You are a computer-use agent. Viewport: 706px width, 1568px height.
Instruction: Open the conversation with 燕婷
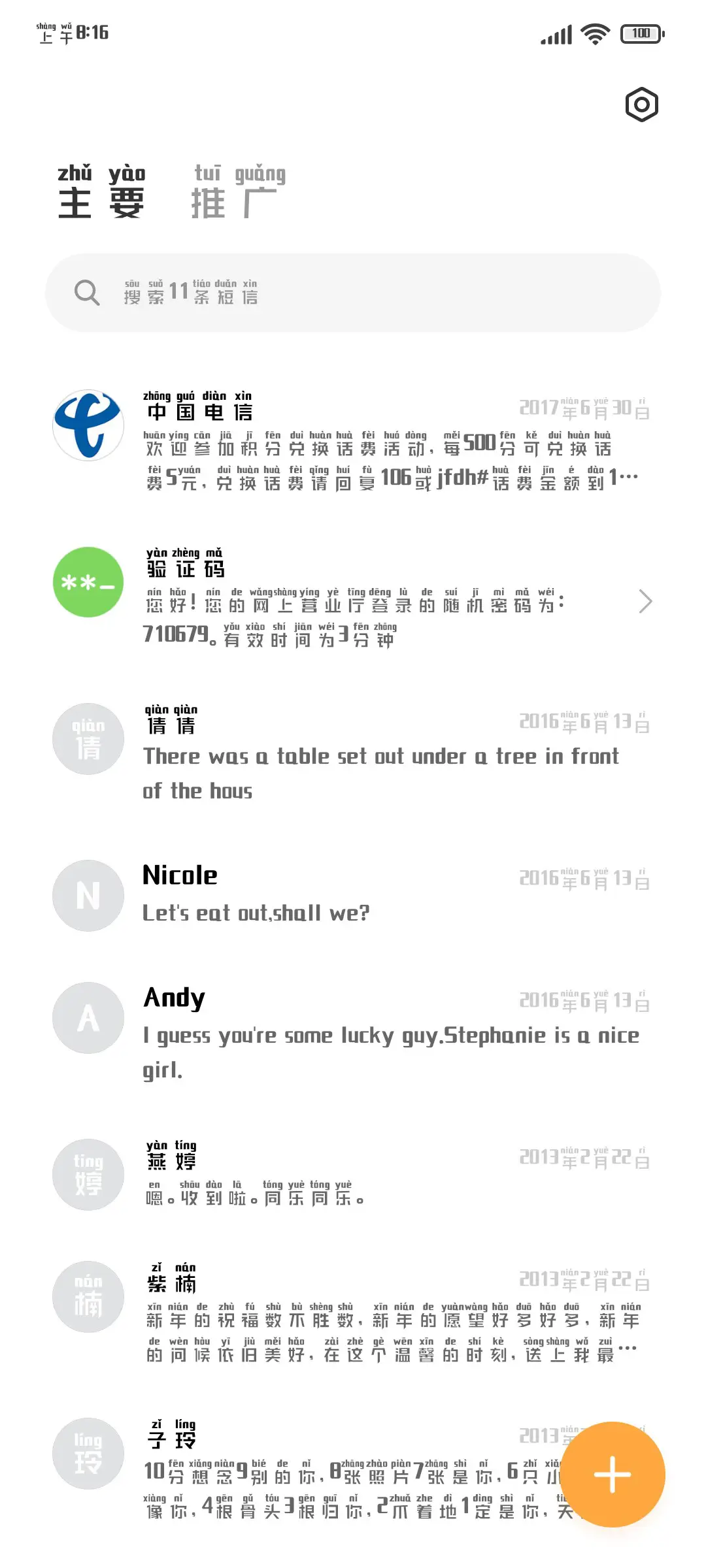coord(353,1173)
